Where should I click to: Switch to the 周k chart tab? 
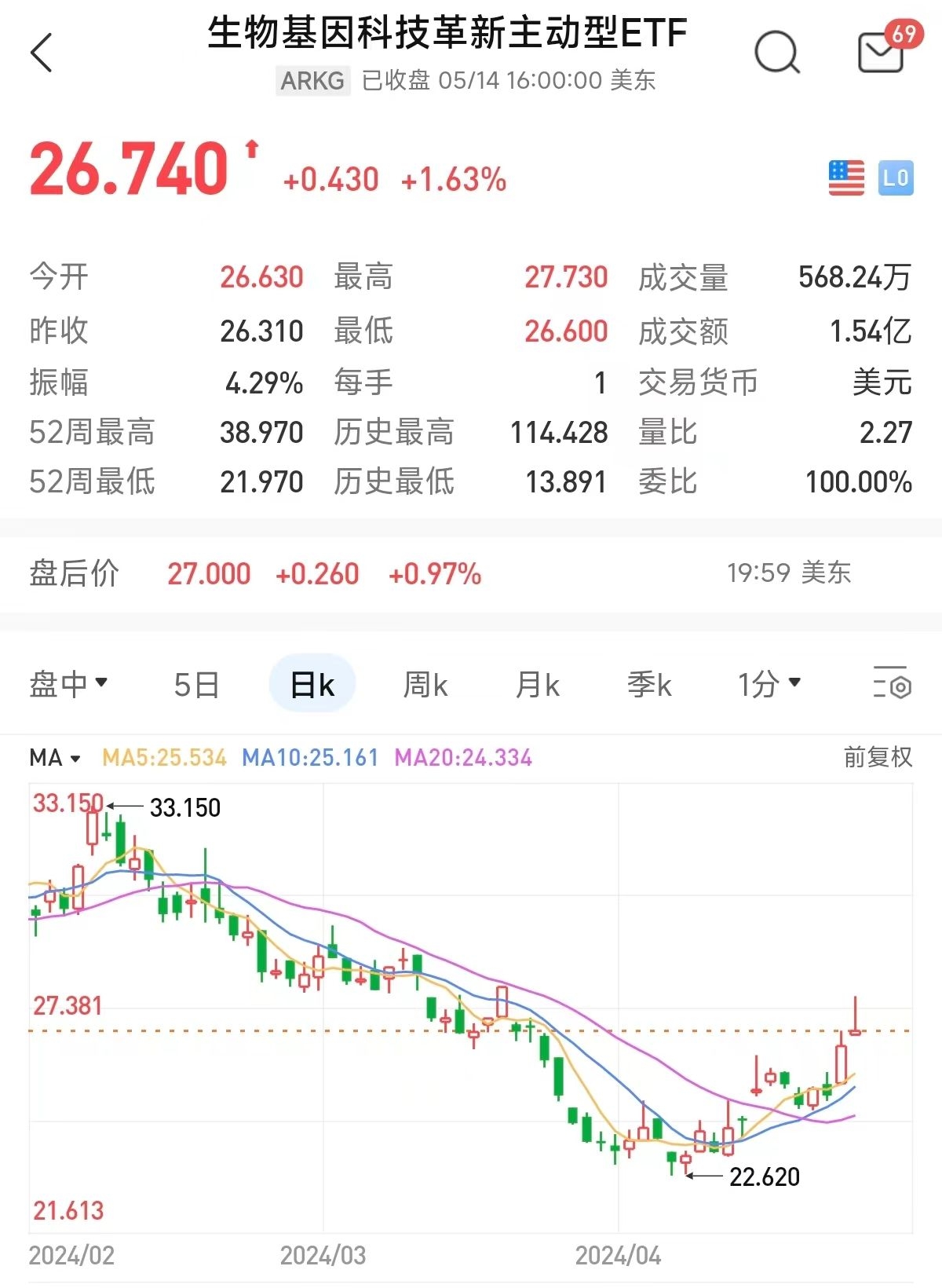pyautogui.click(x=425, y=685)
